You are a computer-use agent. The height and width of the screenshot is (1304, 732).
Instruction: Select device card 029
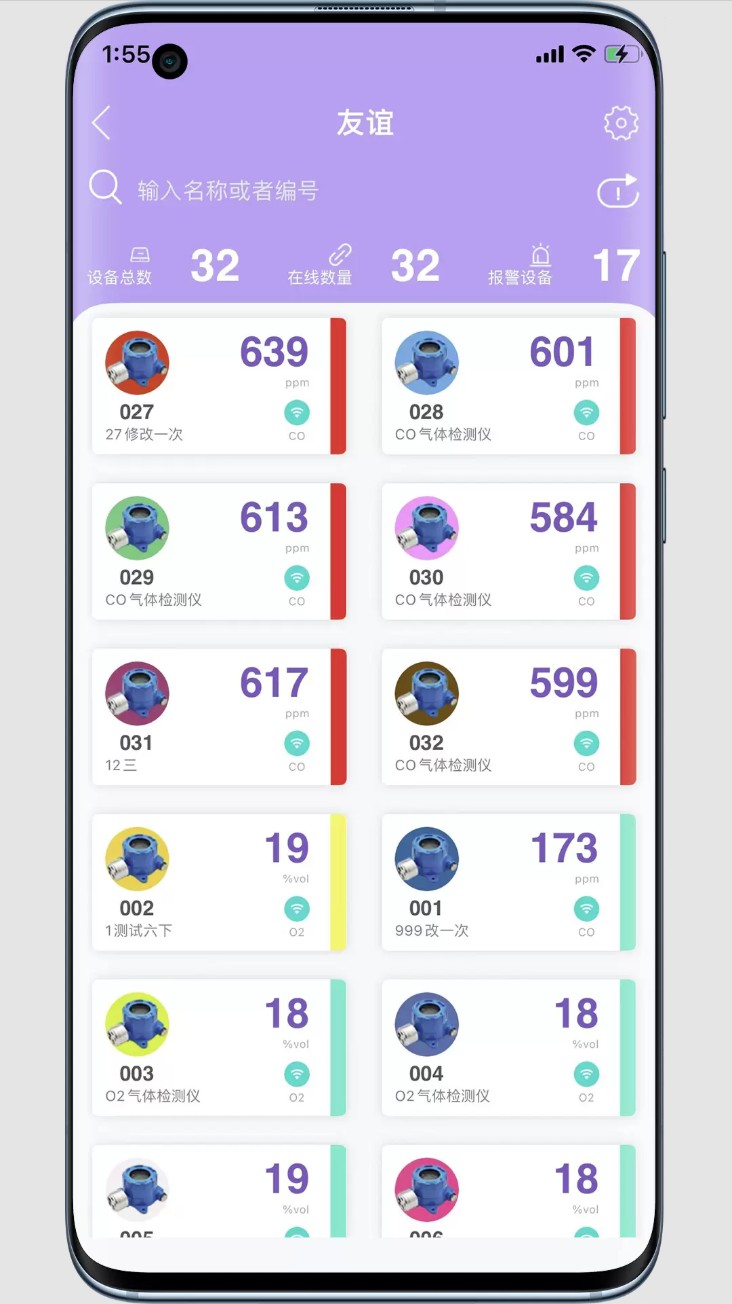pos(218,551)
